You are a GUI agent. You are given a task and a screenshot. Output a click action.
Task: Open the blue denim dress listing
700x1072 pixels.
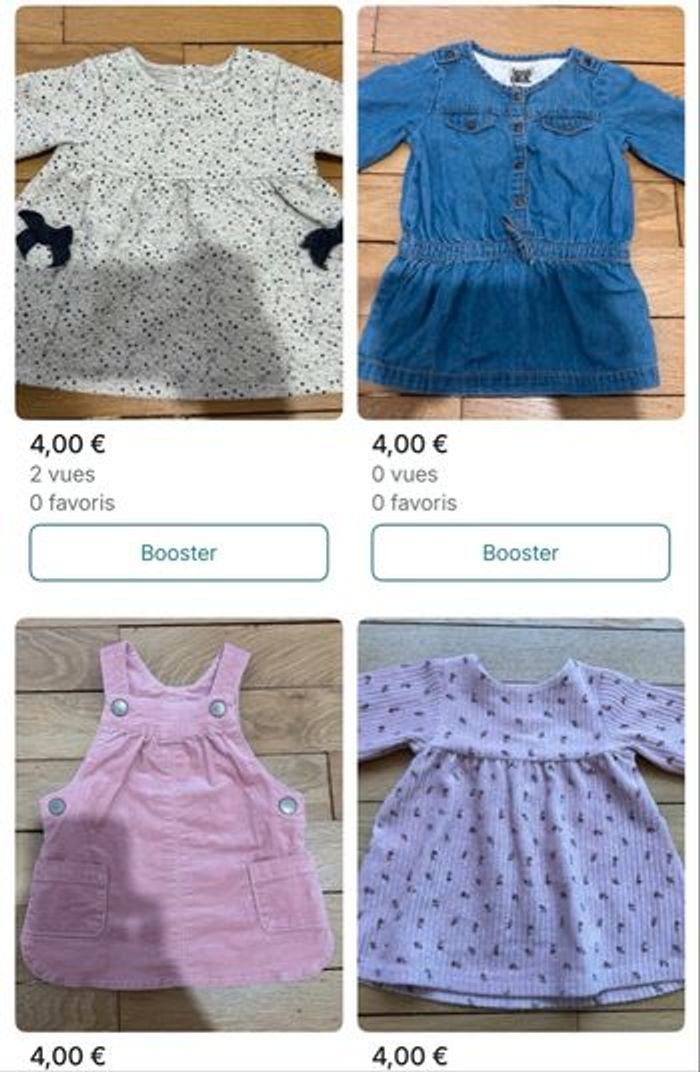click(521, 213)
